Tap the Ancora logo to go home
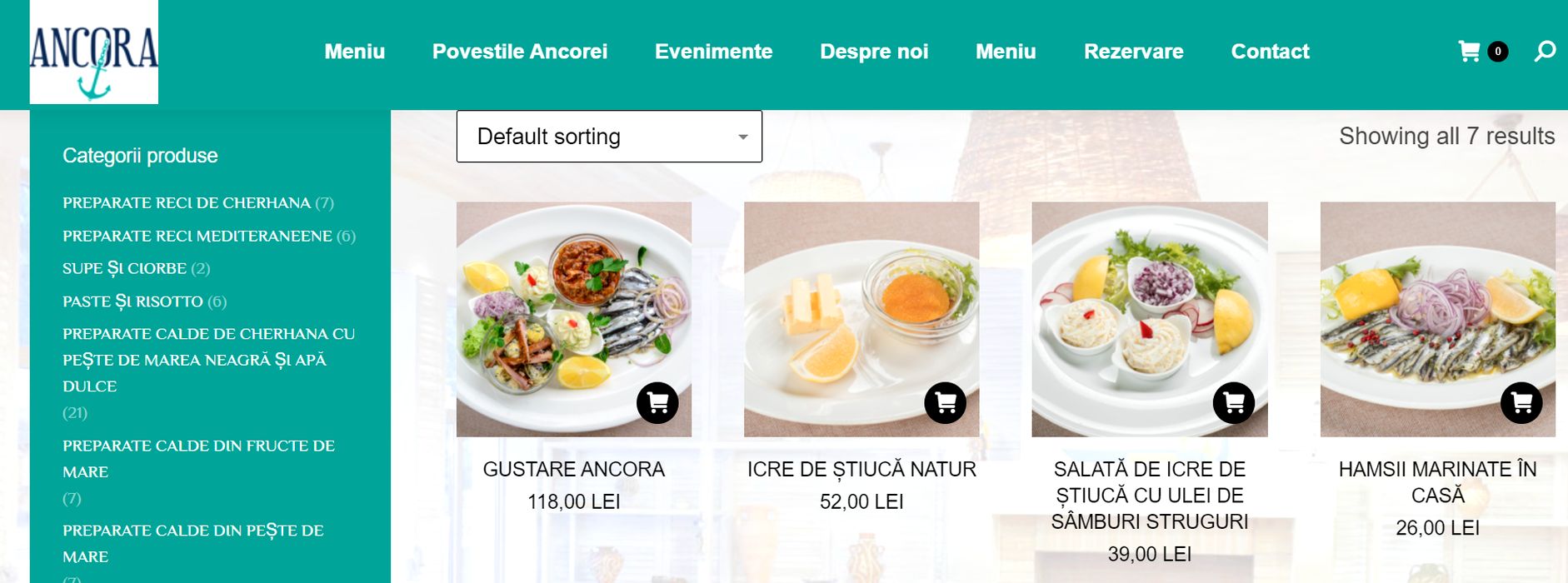The height and width of the screenshot is (583, 1568). (x=94, y=52)
